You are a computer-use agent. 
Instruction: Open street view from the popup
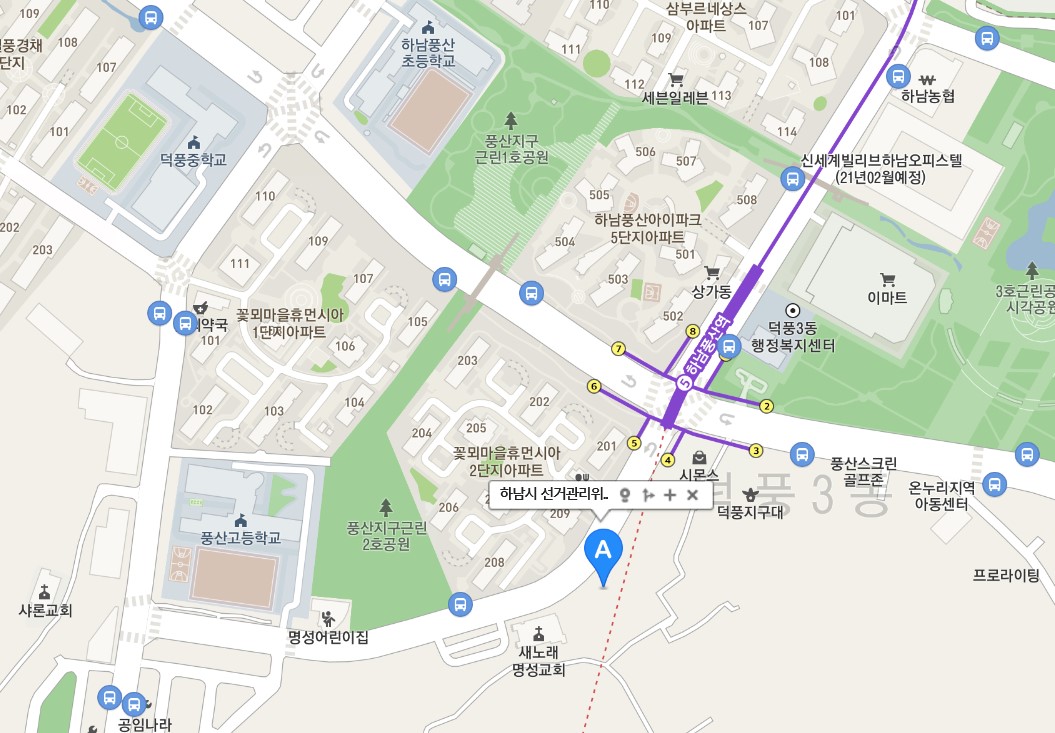tap(625, 495)
